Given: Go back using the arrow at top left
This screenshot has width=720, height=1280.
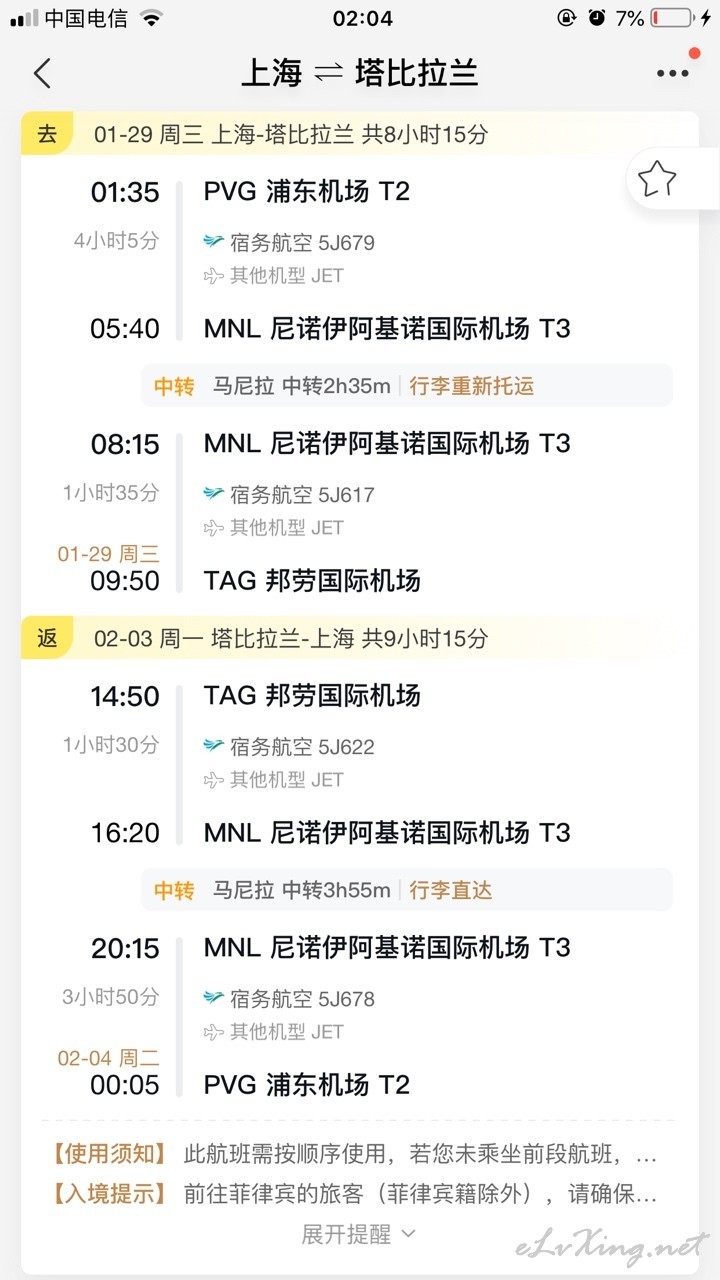Looking at the screenshot, I should coord(42,73).
